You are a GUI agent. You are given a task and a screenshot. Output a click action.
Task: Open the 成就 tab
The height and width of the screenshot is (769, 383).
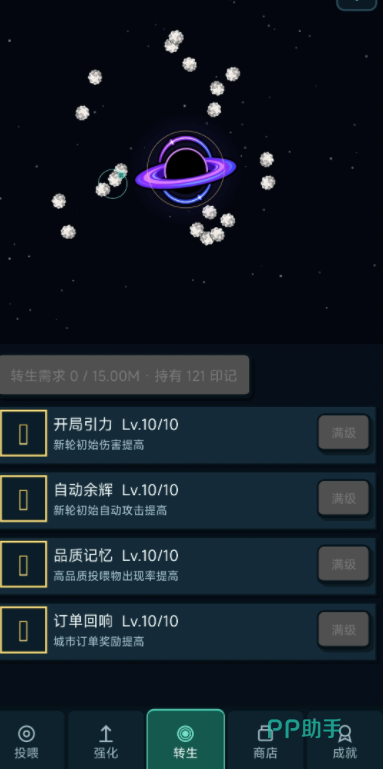pos(345,741)
